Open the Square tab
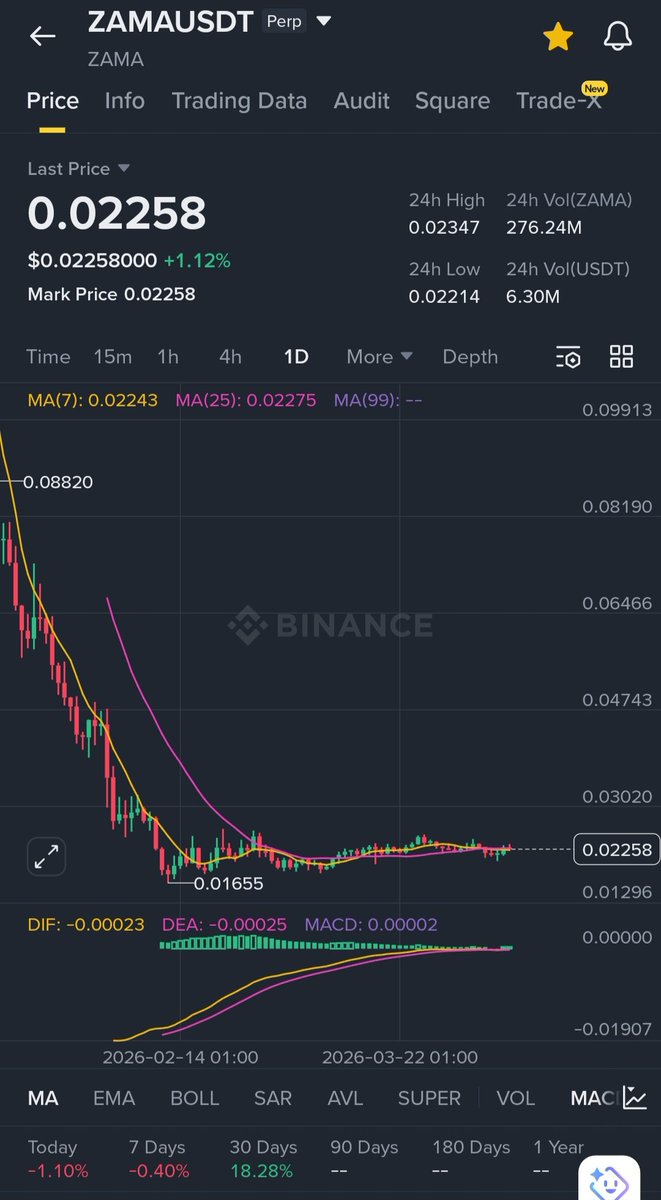The width and height of the screenshot is (661, 1200). coord(452,101)
